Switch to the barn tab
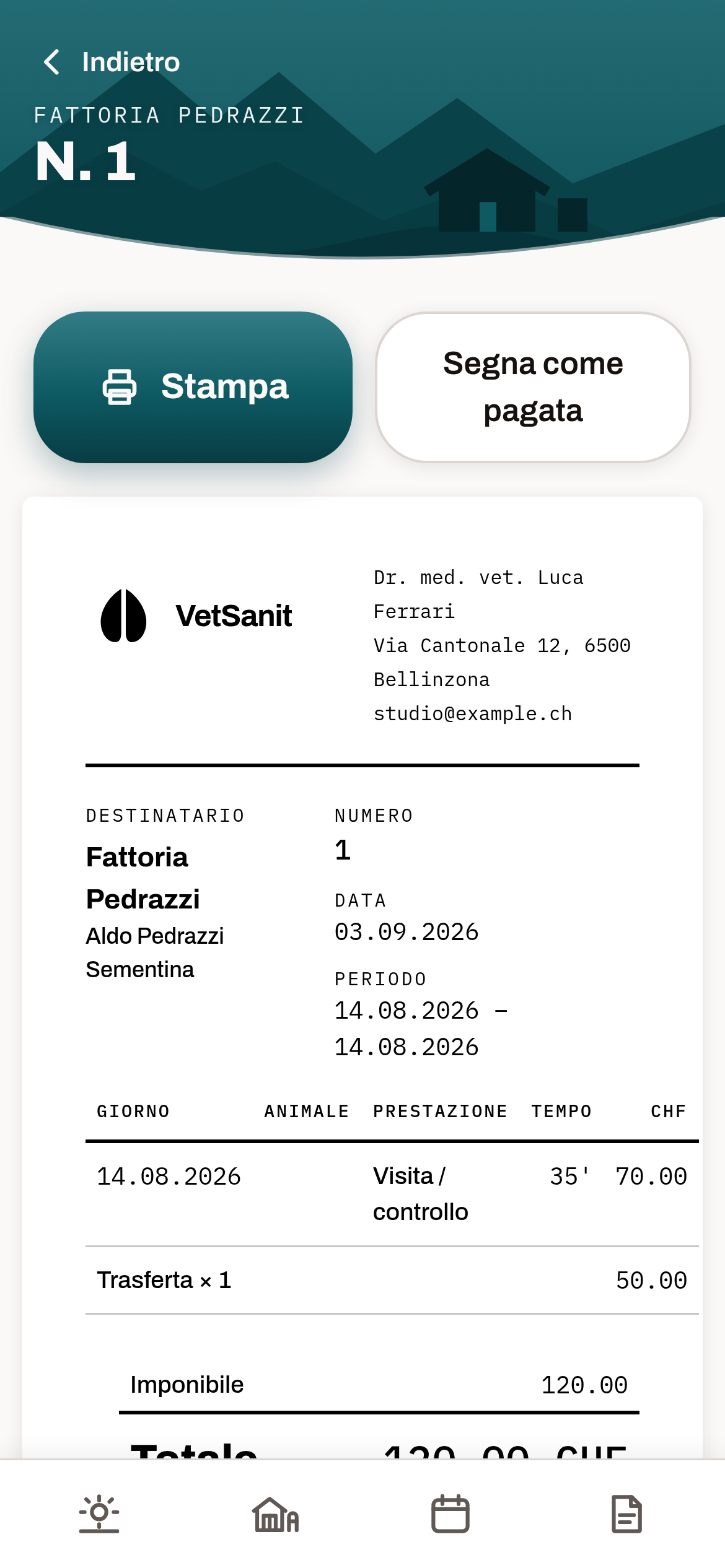Image resolution: width=725 pixels, height=1568 pixels. [x=275, y=1514]
